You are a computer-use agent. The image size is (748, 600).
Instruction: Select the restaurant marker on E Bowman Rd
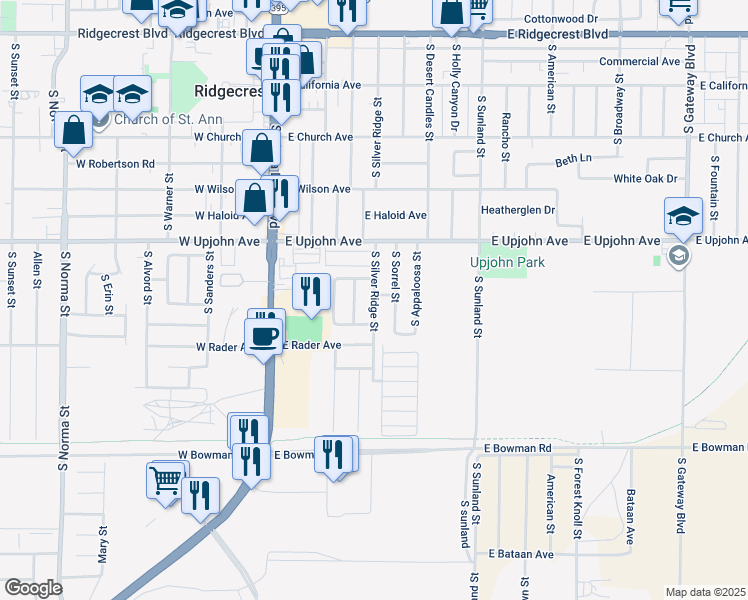pos(333,454)
